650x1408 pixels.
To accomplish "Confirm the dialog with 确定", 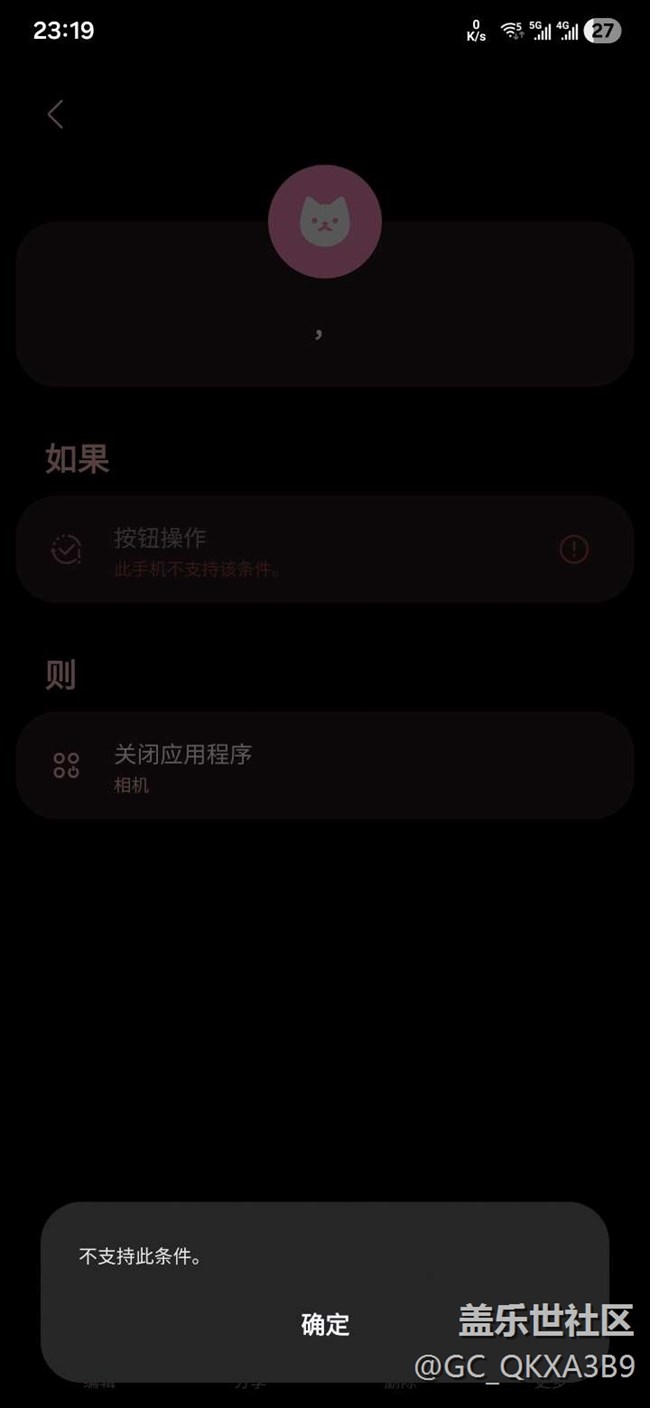I will coord(325,1324).
